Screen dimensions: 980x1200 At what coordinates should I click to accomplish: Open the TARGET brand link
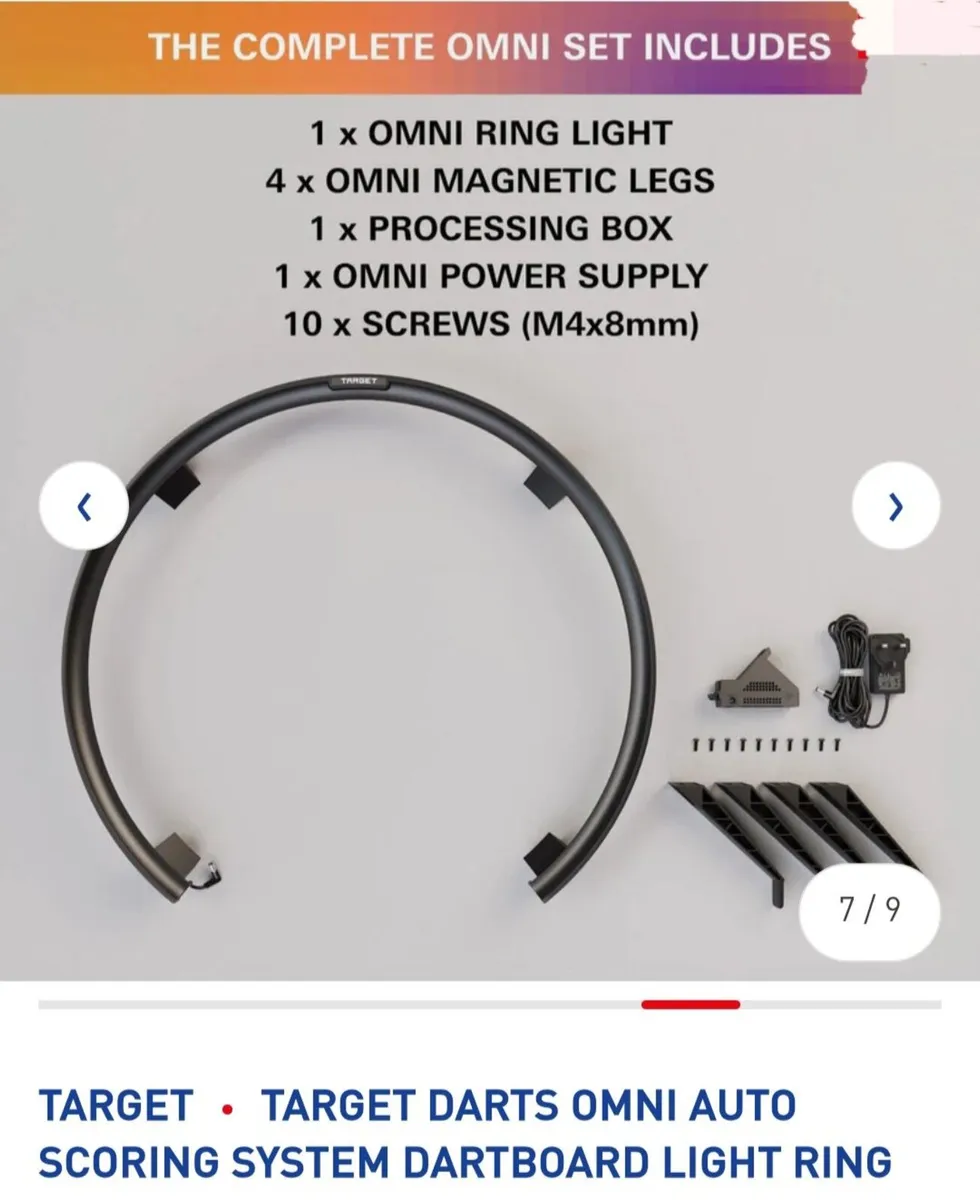click(116, 1106)
